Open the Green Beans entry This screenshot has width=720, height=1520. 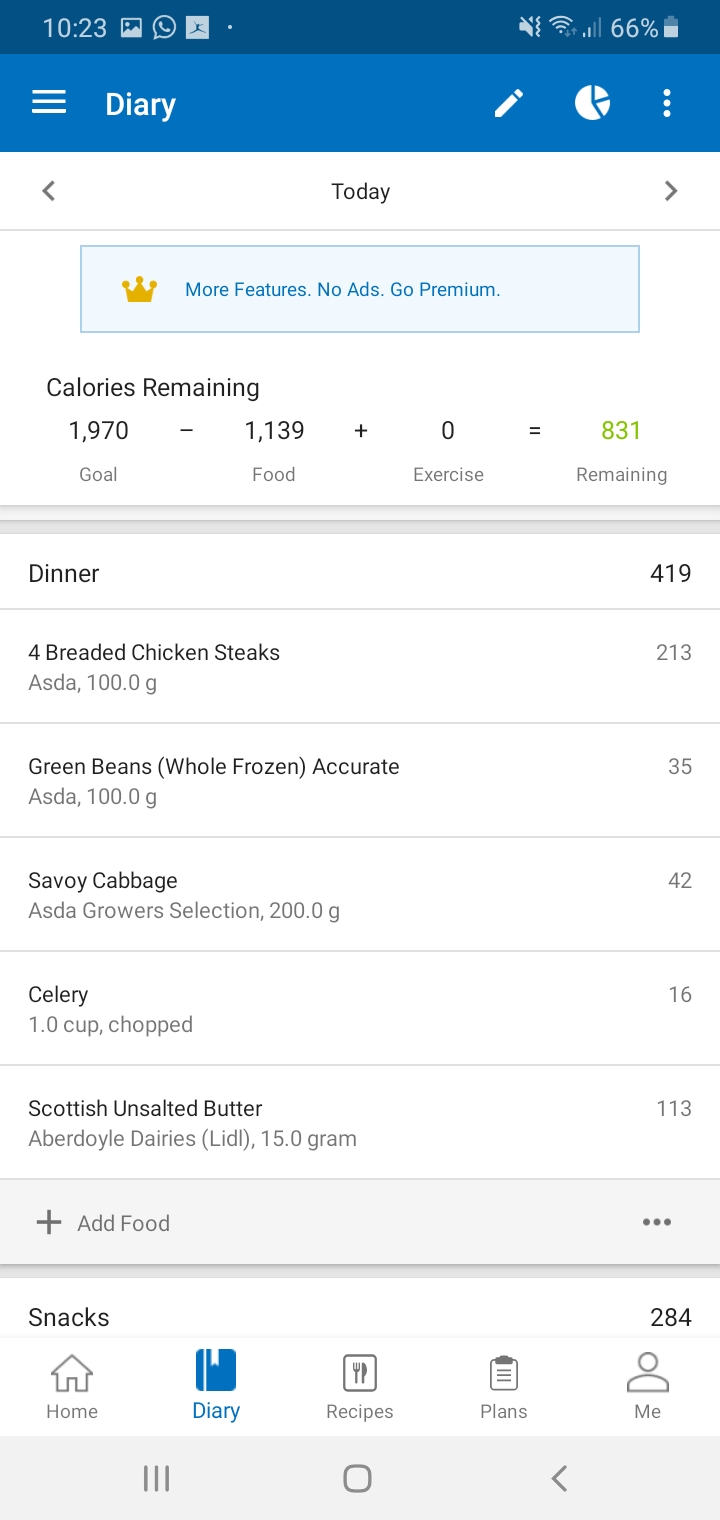coord(360,780)
